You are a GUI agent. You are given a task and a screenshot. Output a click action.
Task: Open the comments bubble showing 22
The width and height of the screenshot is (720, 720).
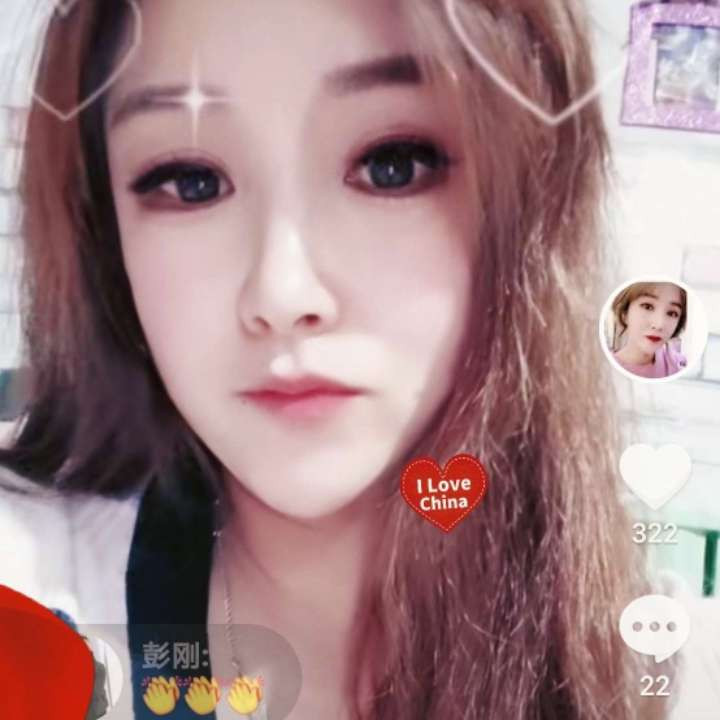654,629
